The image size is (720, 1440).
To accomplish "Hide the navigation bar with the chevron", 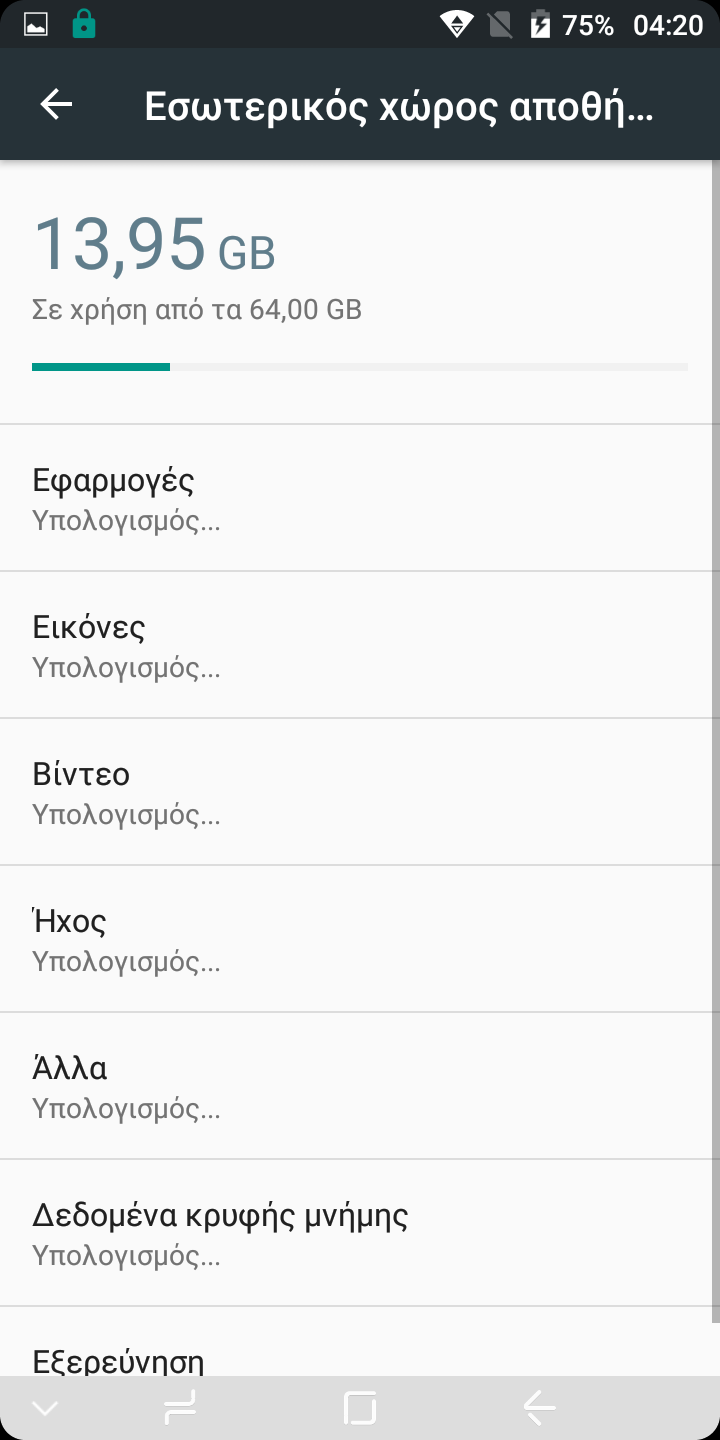I will click(45, 1408).
